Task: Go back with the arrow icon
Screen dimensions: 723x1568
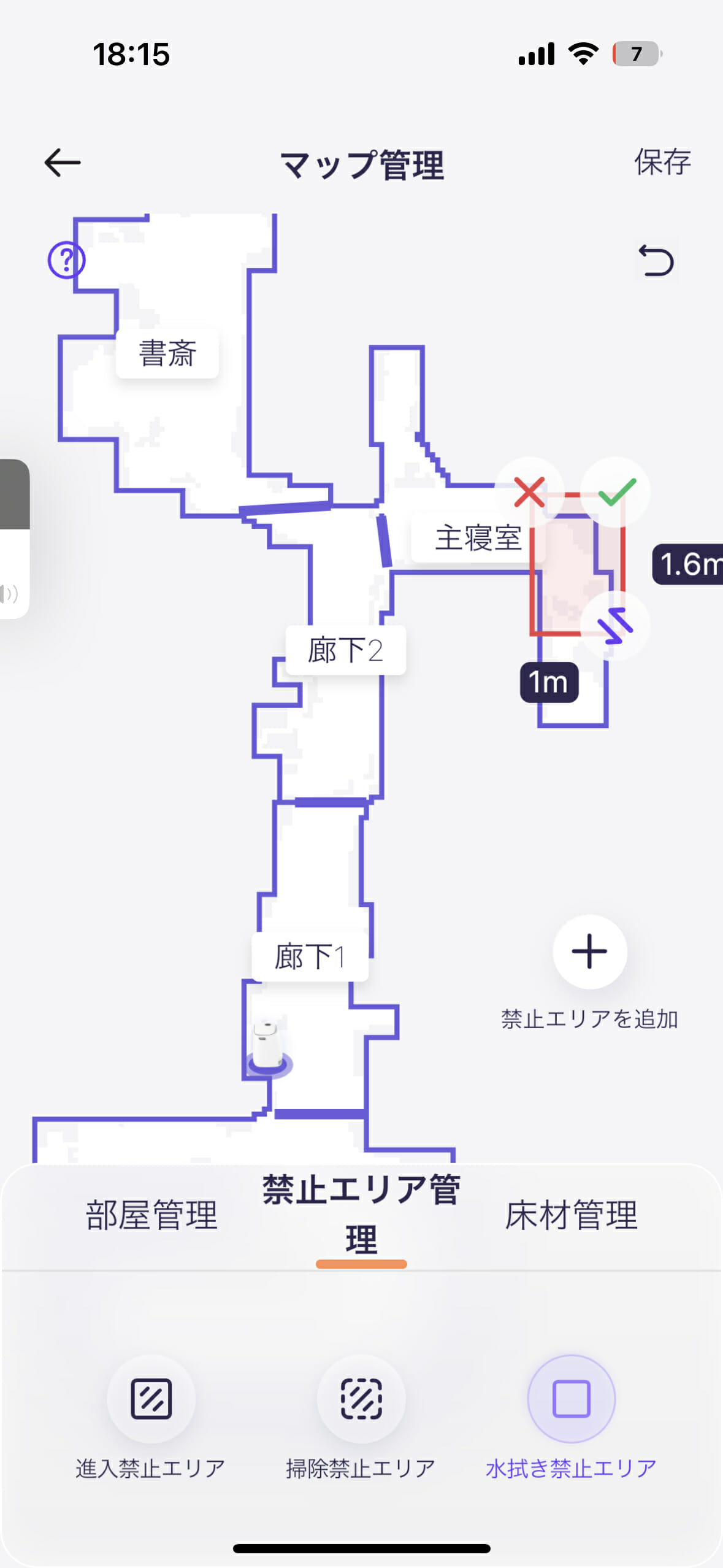Action: [63, 163]
